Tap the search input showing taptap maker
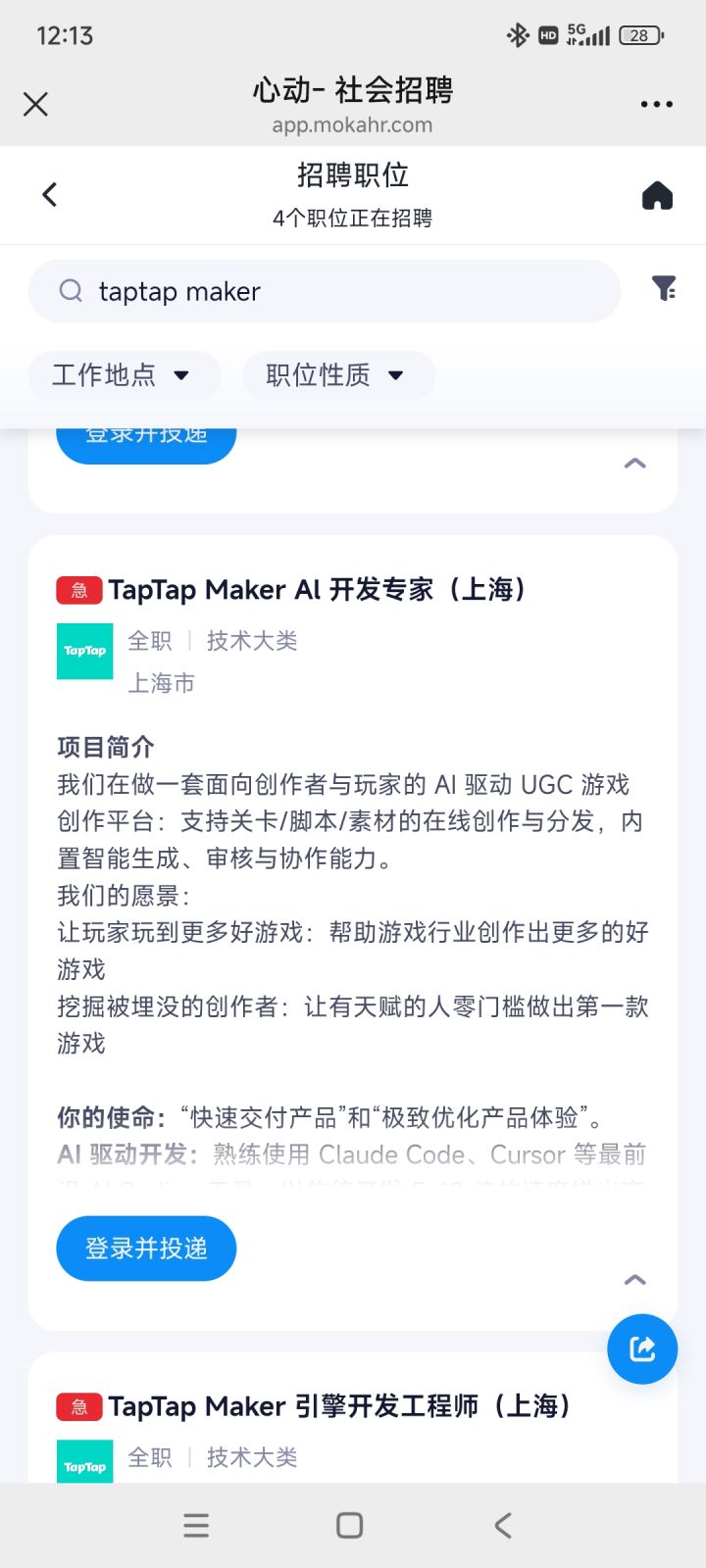This screenshot has width=706, height=1568. (324, 291)
